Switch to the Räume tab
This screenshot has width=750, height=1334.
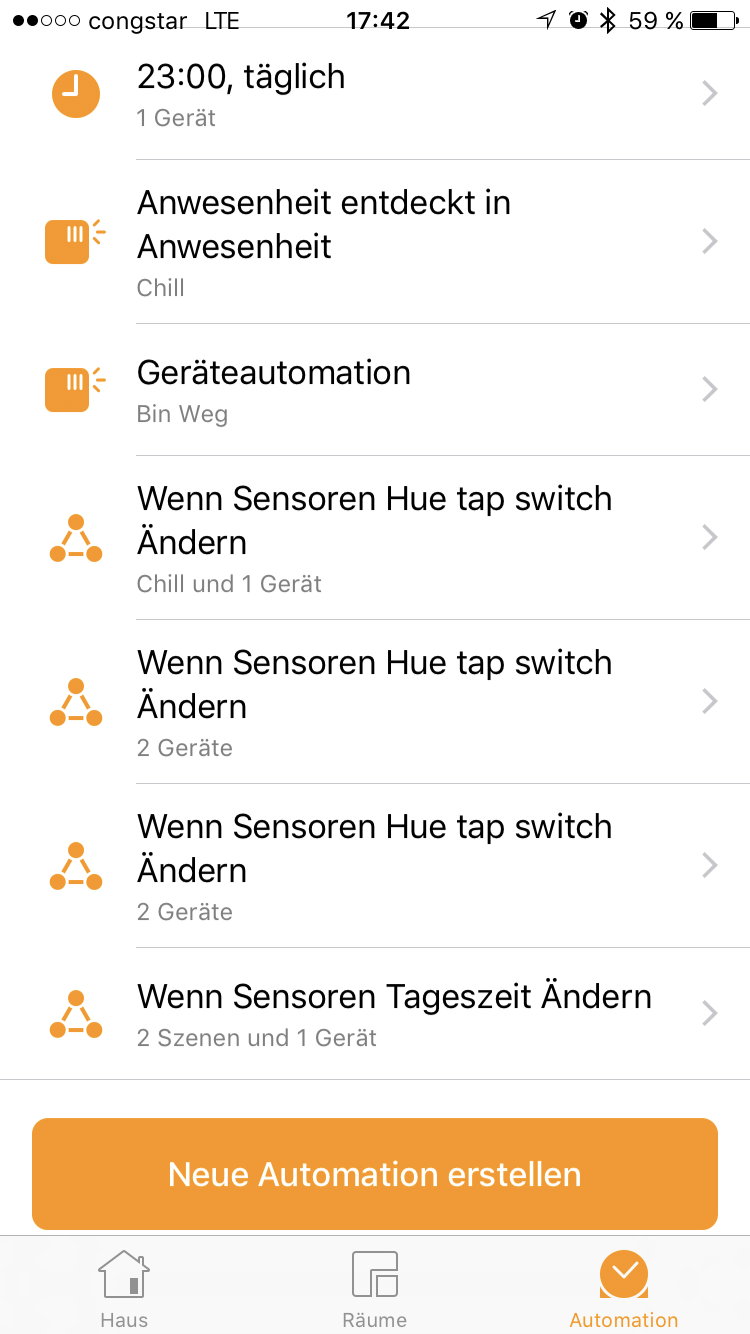tap(375, 1289)
